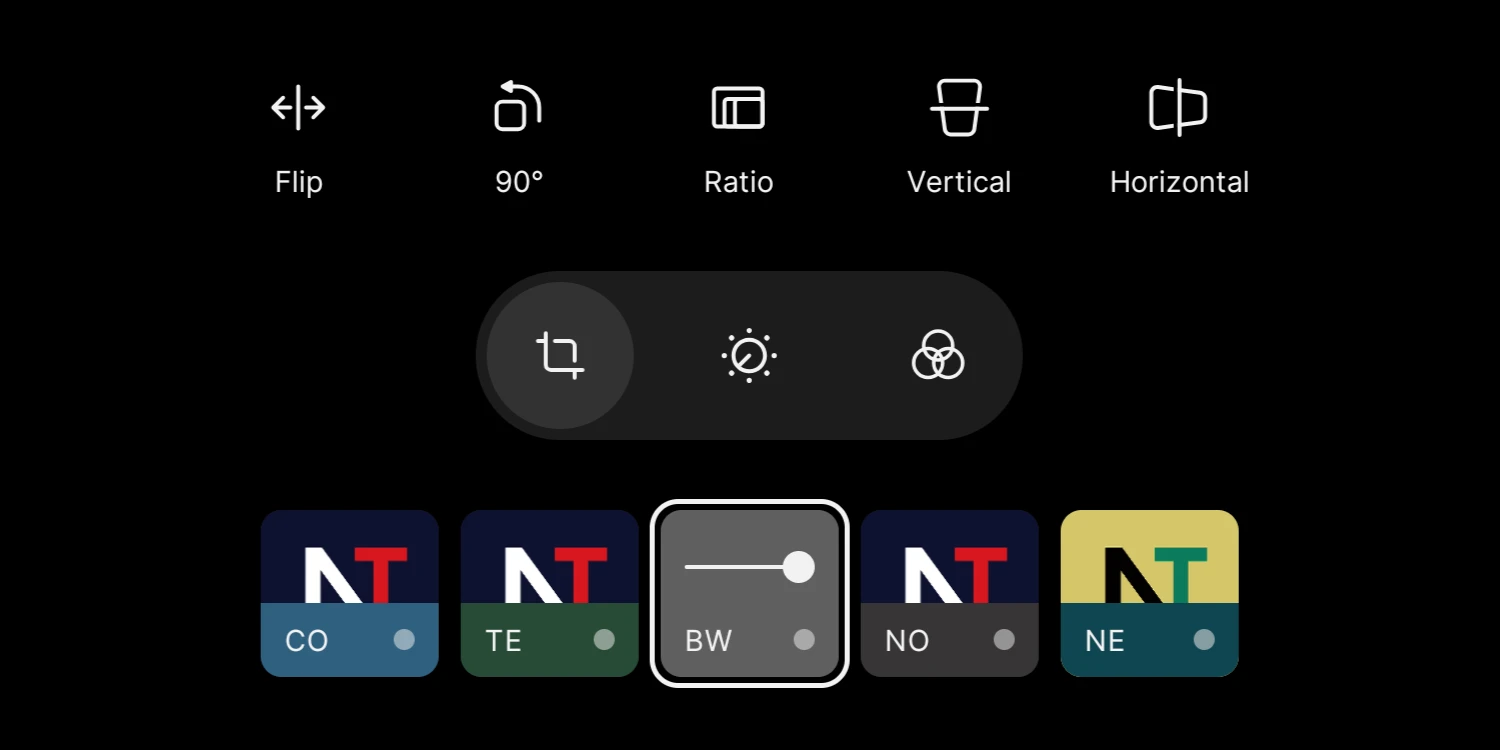Switch to the color filters tab
This screenshot has height=750, width=1500.
(938, 356)
